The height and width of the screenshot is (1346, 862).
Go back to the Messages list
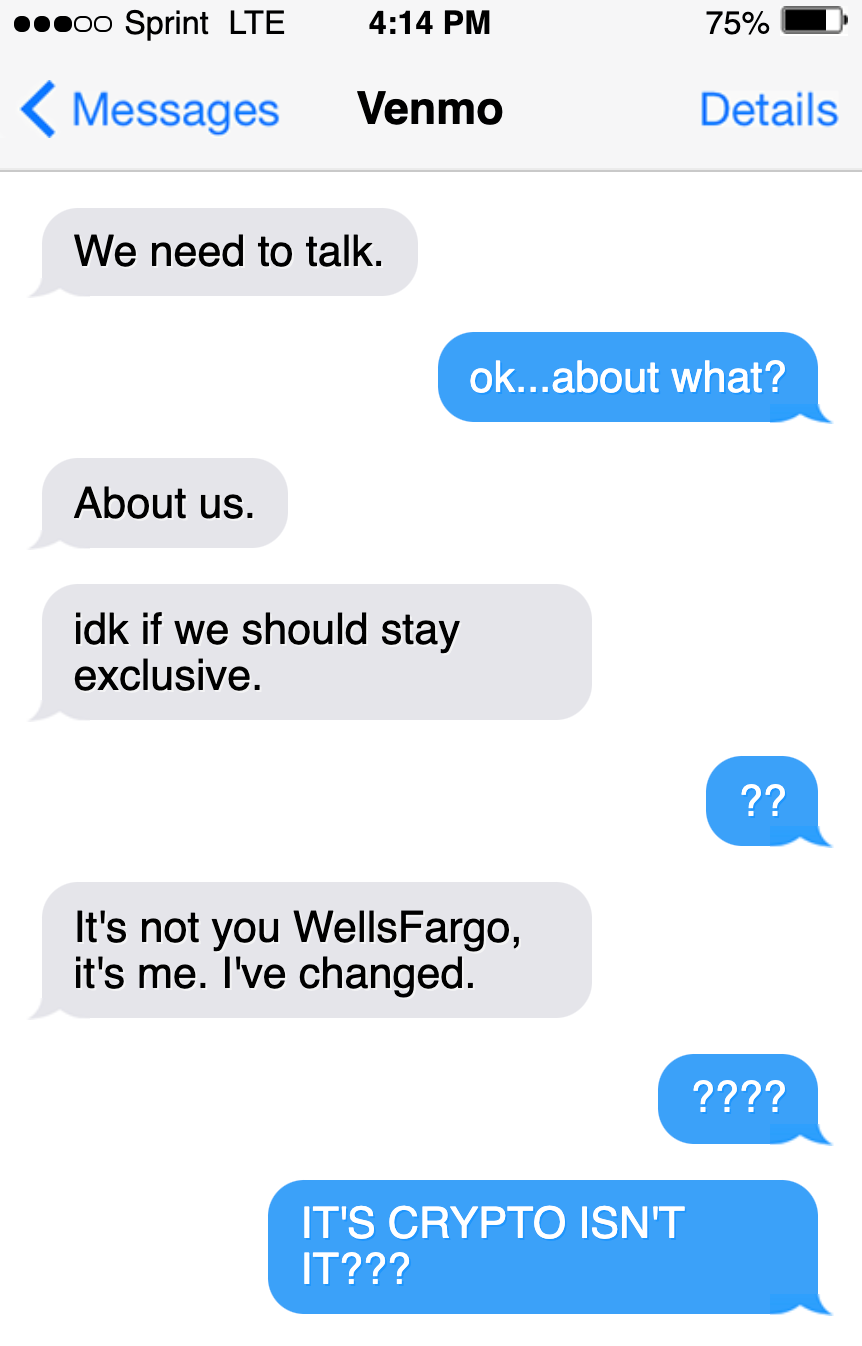pos(150,110)
